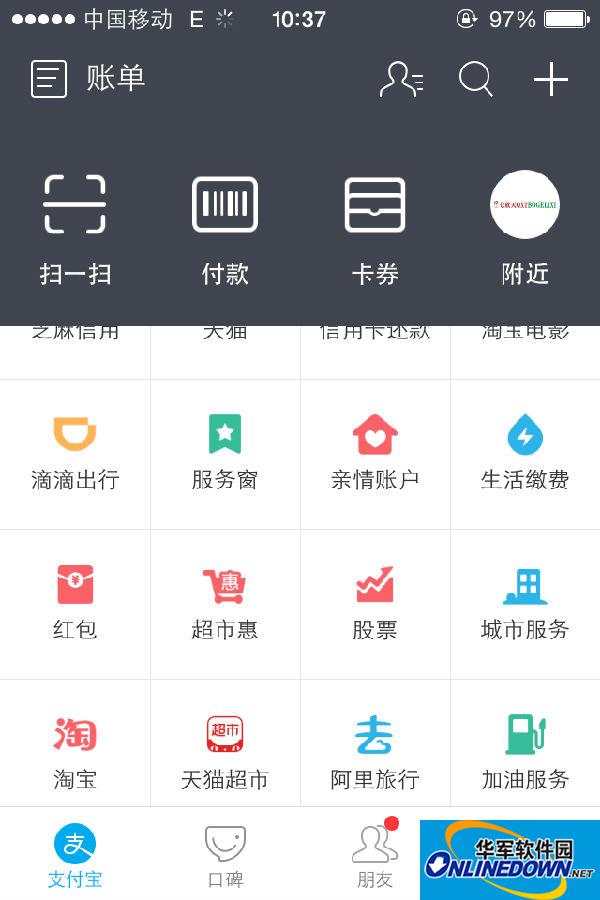Image resolution: width=600 pixels, height=900 pixels.
Task: Open the contacts icon in top bar
Action: tap(401, 79)
